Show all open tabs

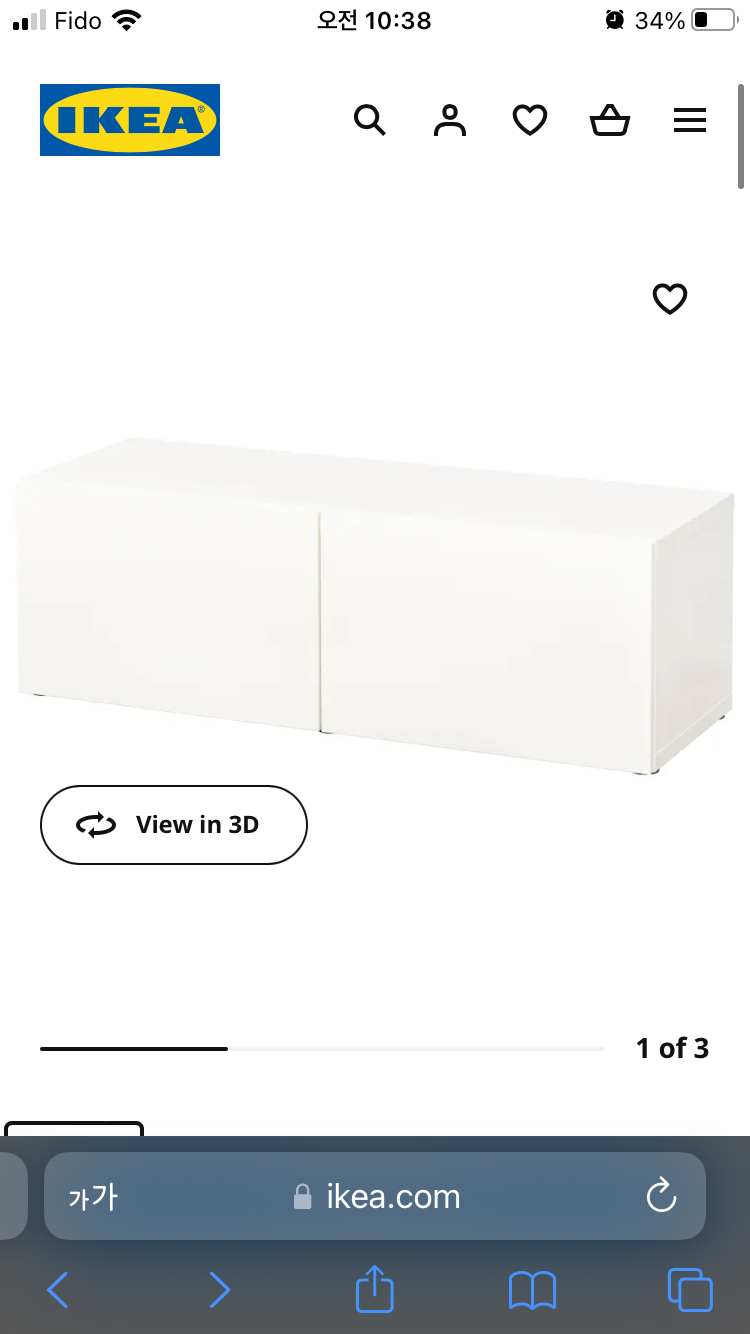[690, 1290]
